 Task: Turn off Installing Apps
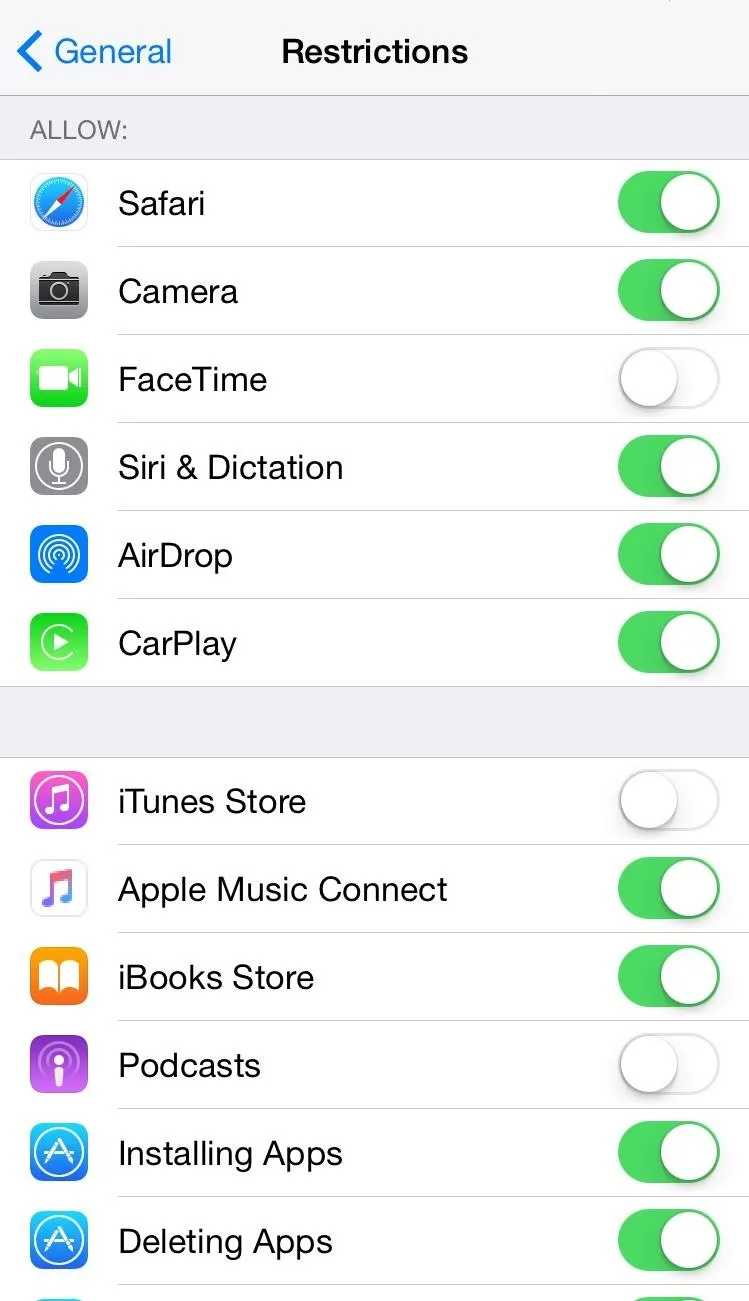click(669, 1153)
